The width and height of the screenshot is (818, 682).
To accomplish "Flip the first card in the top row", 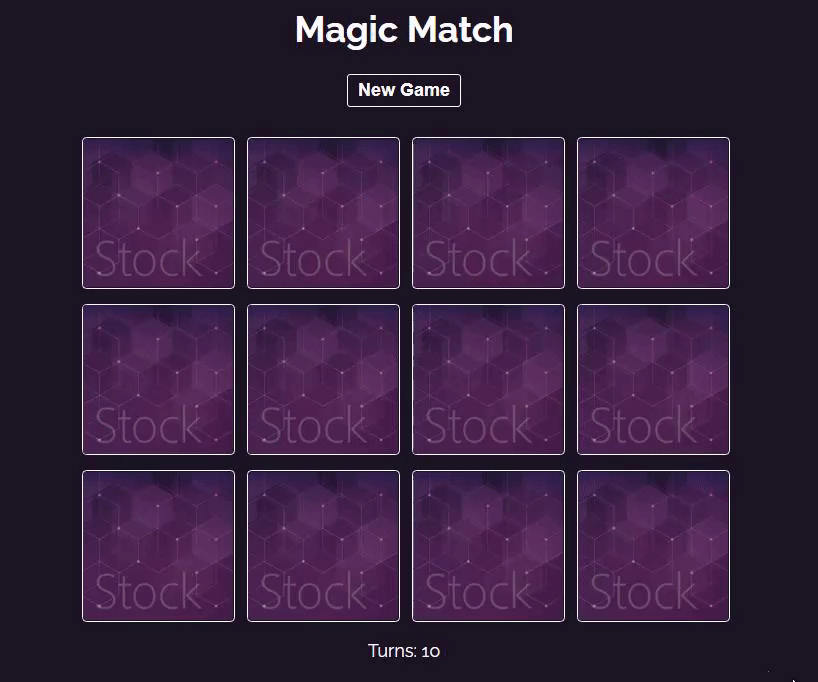I will (x=158, y=212).
